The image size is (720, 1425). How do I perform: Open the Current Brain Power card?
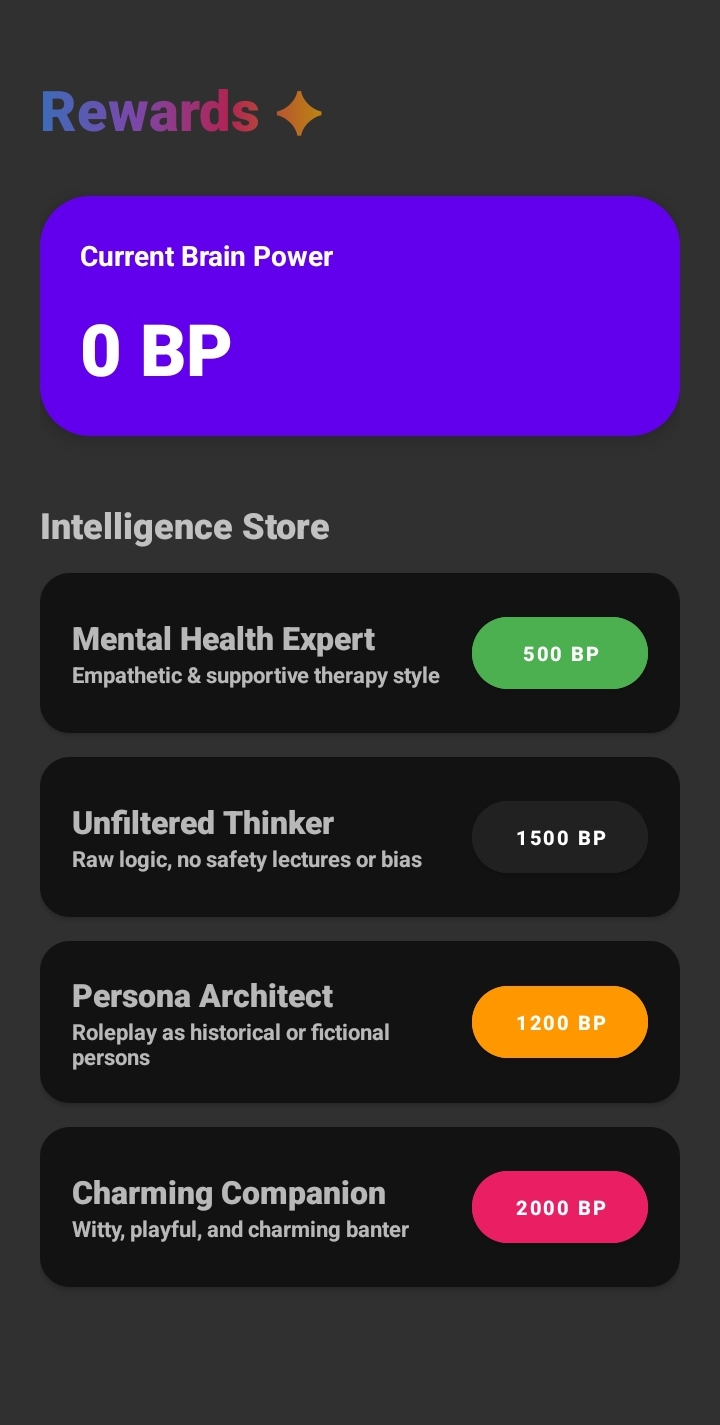coord(359,315)
